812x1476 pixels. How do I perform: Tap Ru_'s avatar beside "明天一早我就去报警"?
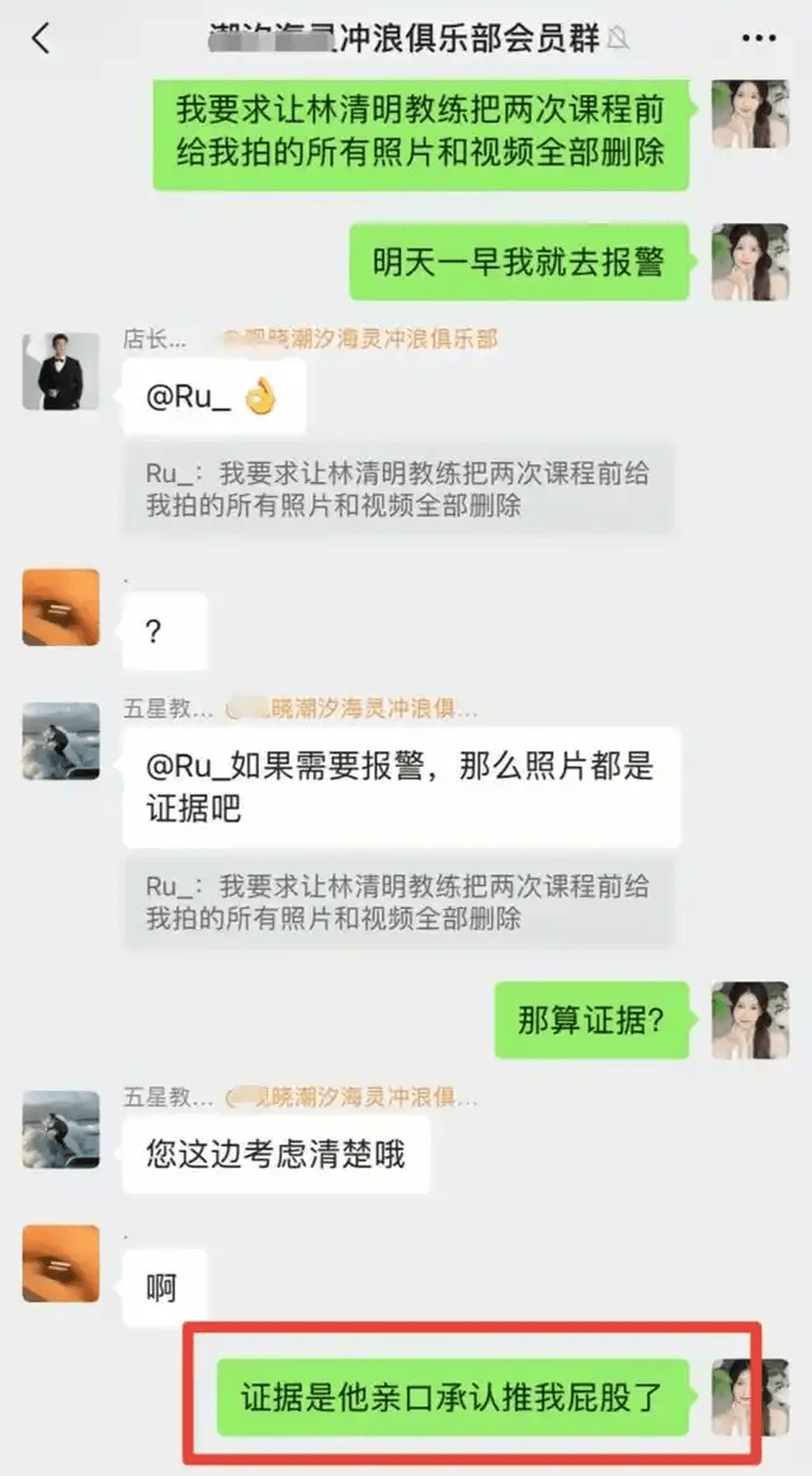(x=750, y=262)
